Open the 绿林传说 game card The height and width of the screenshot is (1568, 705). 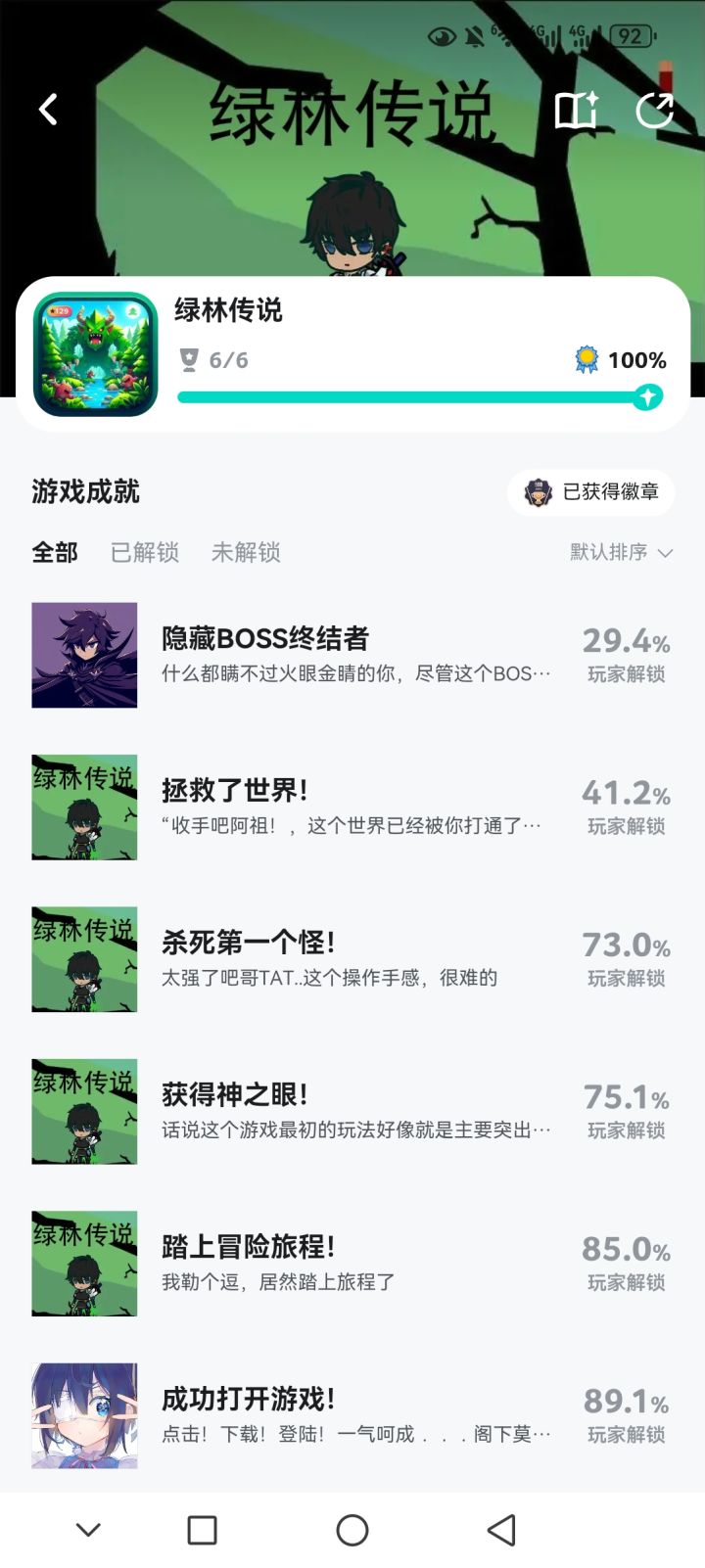click(352, 354)
